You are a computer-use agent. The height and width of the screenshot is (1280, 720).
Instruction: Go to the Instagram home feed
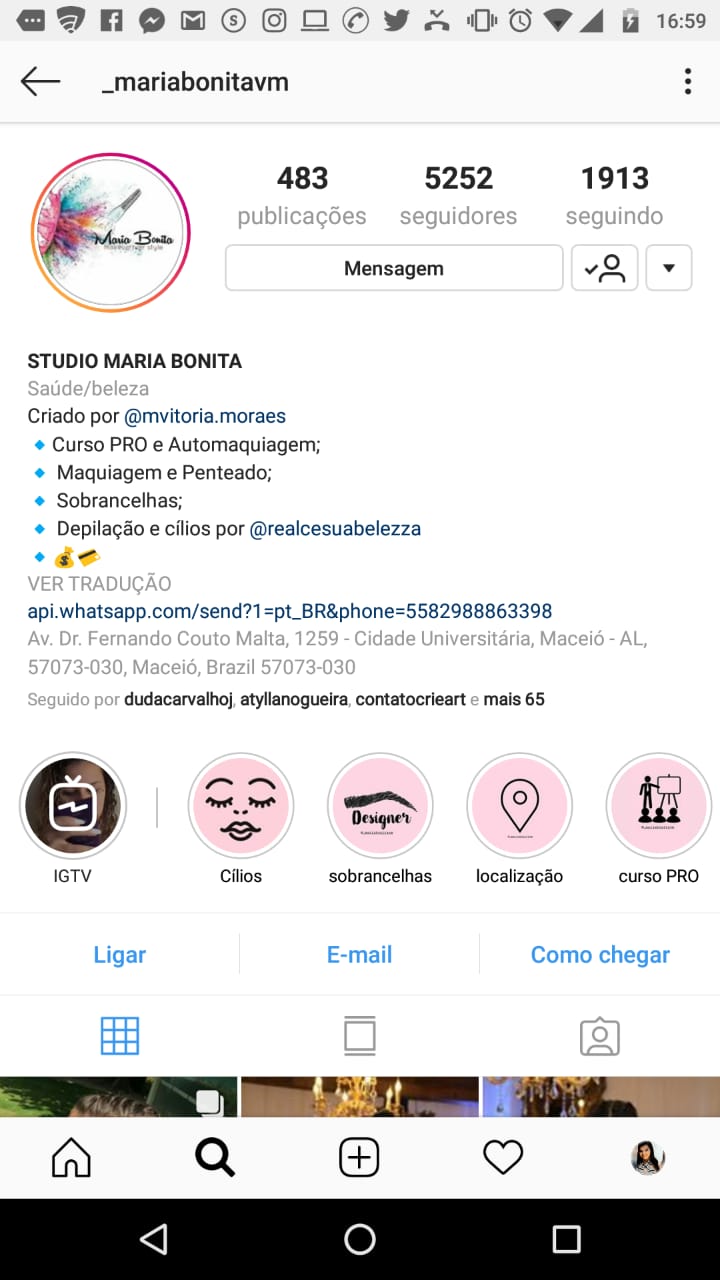tap(71, 1158)
